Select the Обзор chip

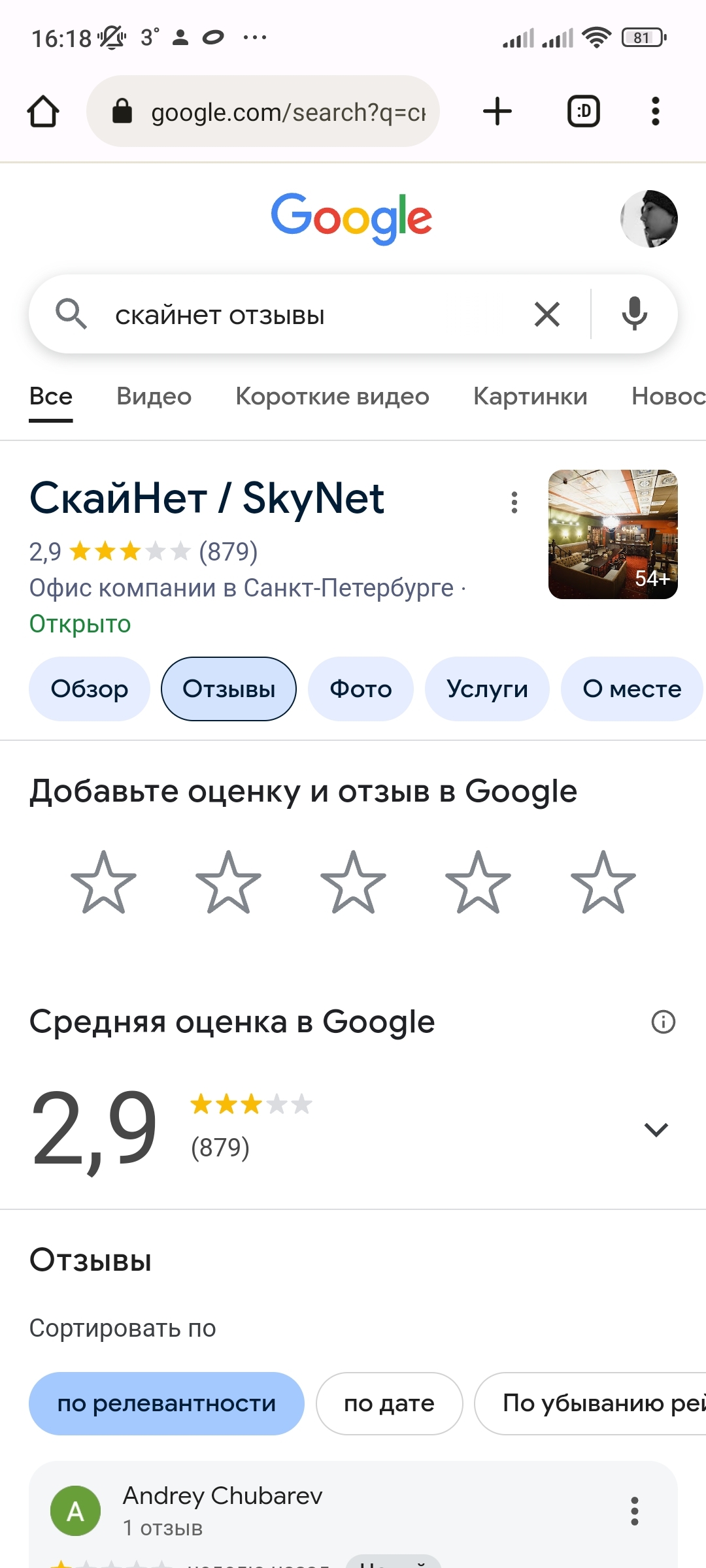coord(90,689)
